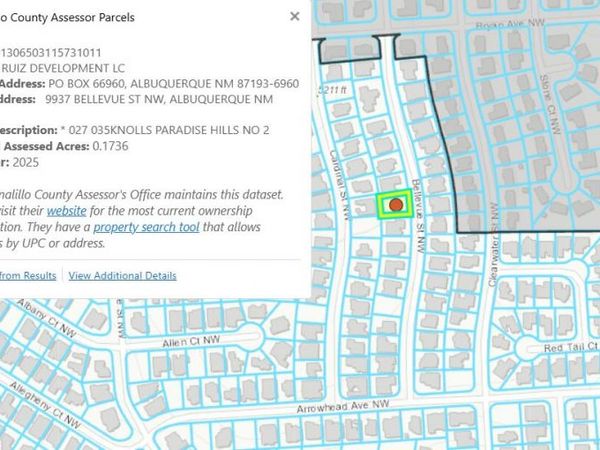Viewport: 600px width, 450px height.
Task: Tap the highlighted parcel on Bellevue St
Action: pos(395,204)
